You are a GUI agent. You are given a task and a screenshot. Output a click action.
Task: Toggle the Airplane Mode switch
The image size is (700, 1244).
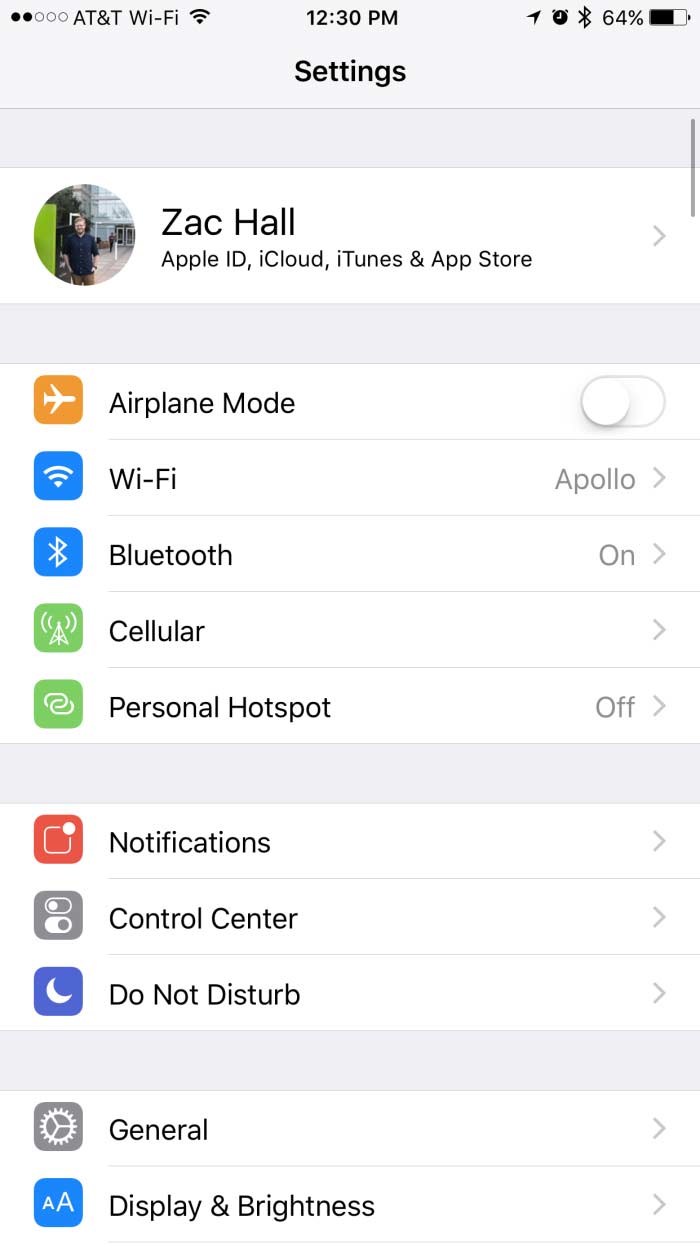tap(622, 402)
